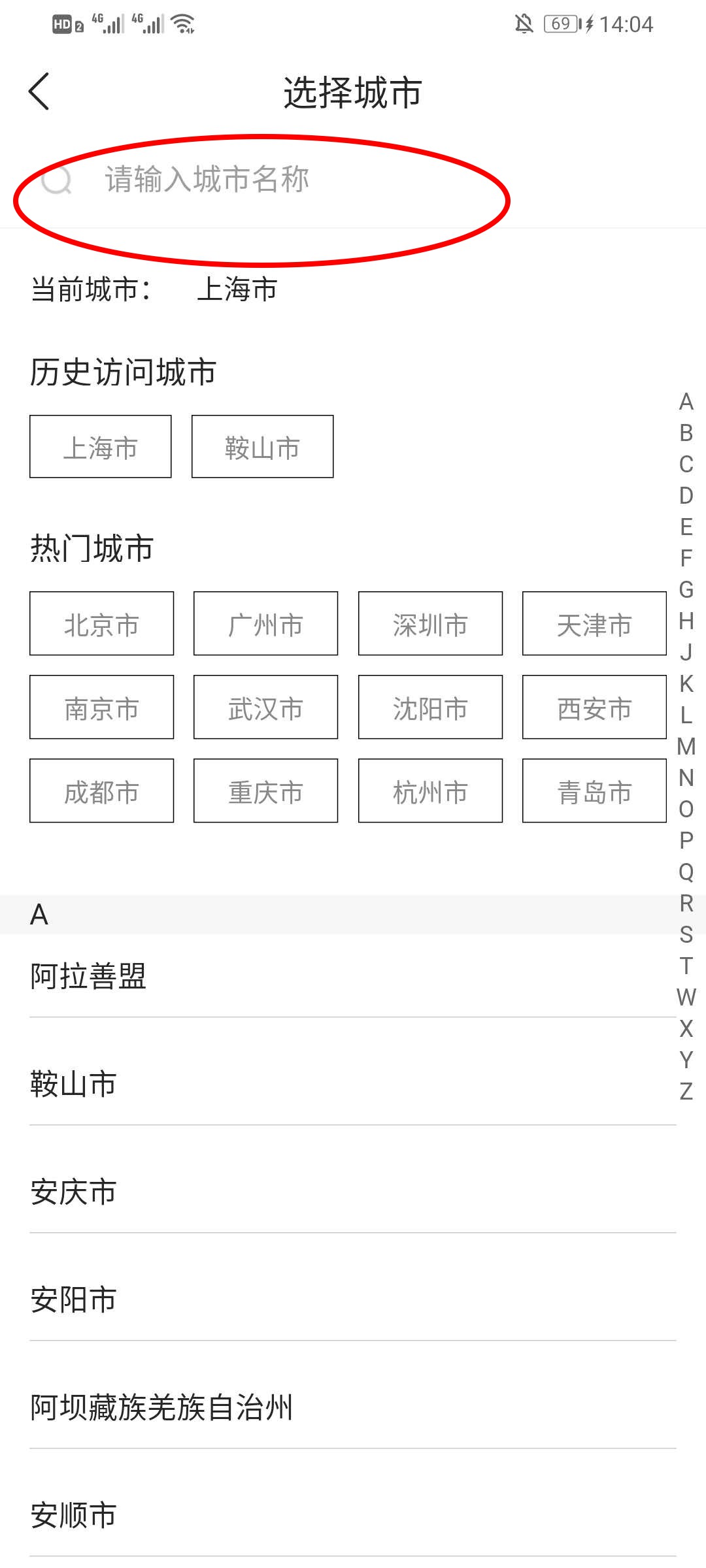706x1568 pixels.
Task: Select 鞍山市 from history visited cities
Action: 262,447
